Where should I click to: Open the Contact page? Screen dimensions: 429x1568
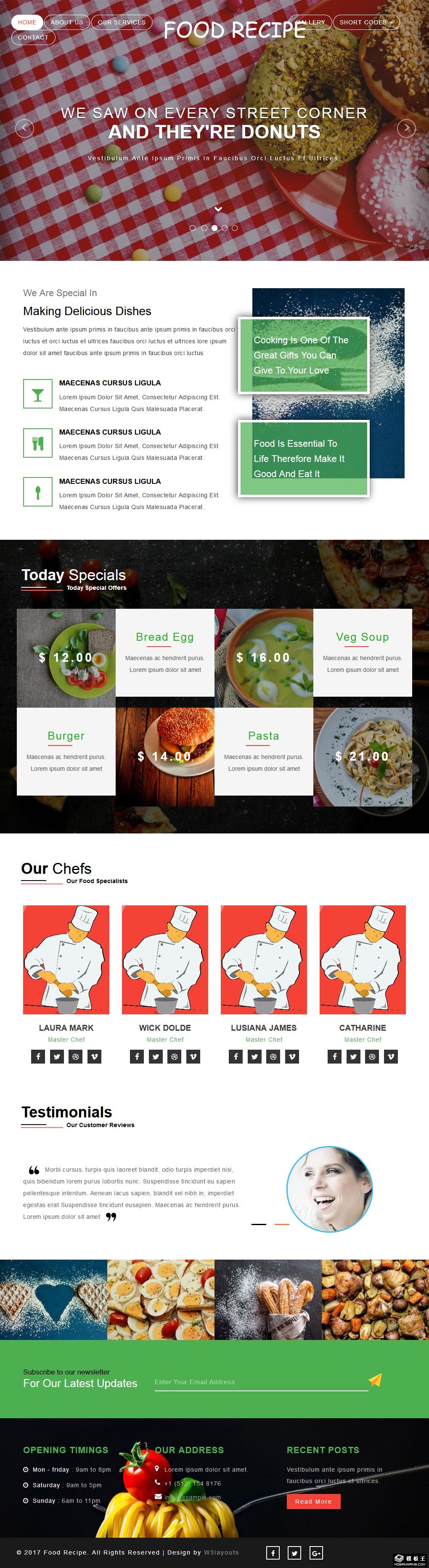pyautogui.click(x=33, y=38)
